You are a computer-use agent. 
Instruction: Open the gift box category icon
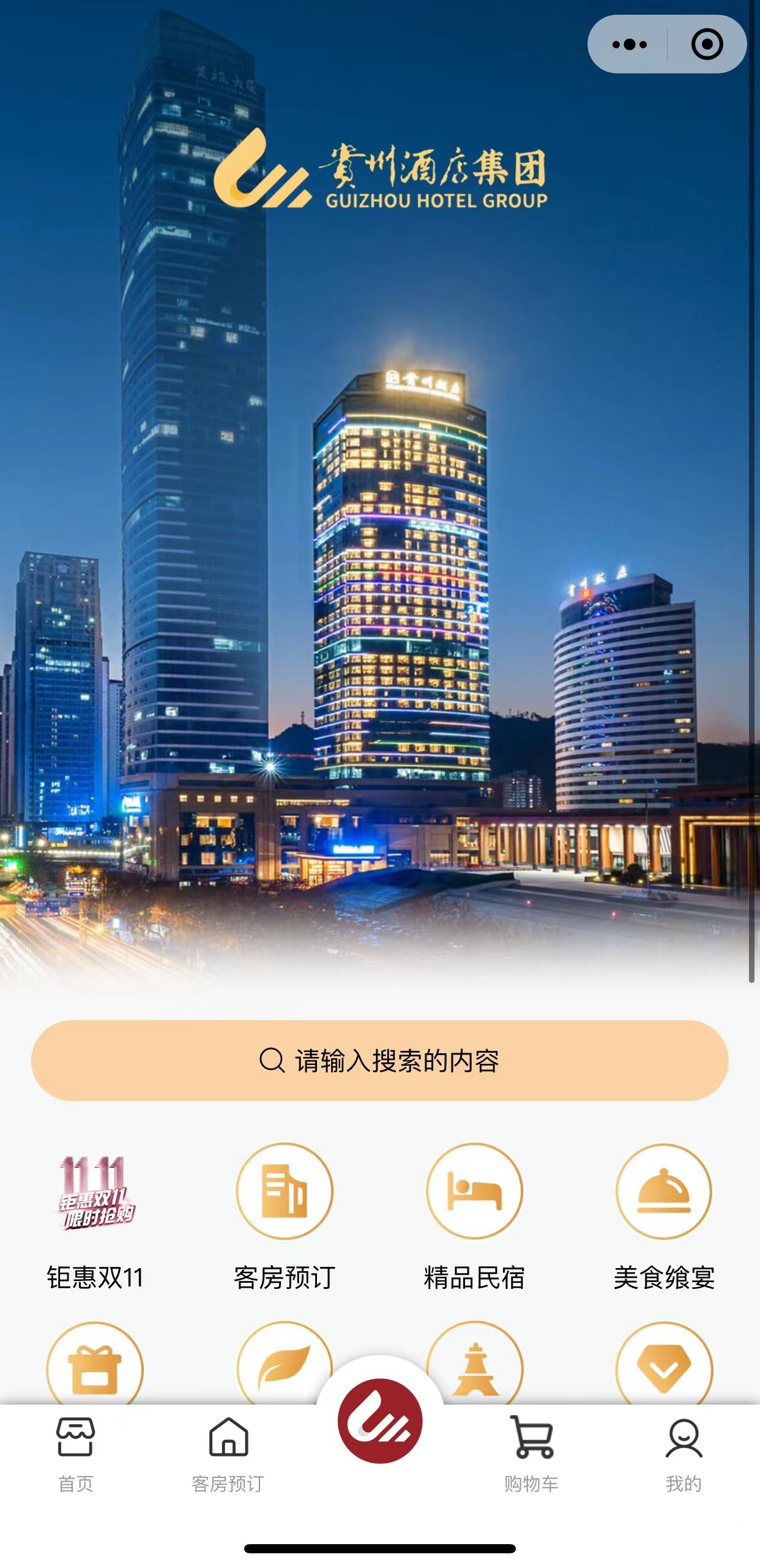(95, 1368)
